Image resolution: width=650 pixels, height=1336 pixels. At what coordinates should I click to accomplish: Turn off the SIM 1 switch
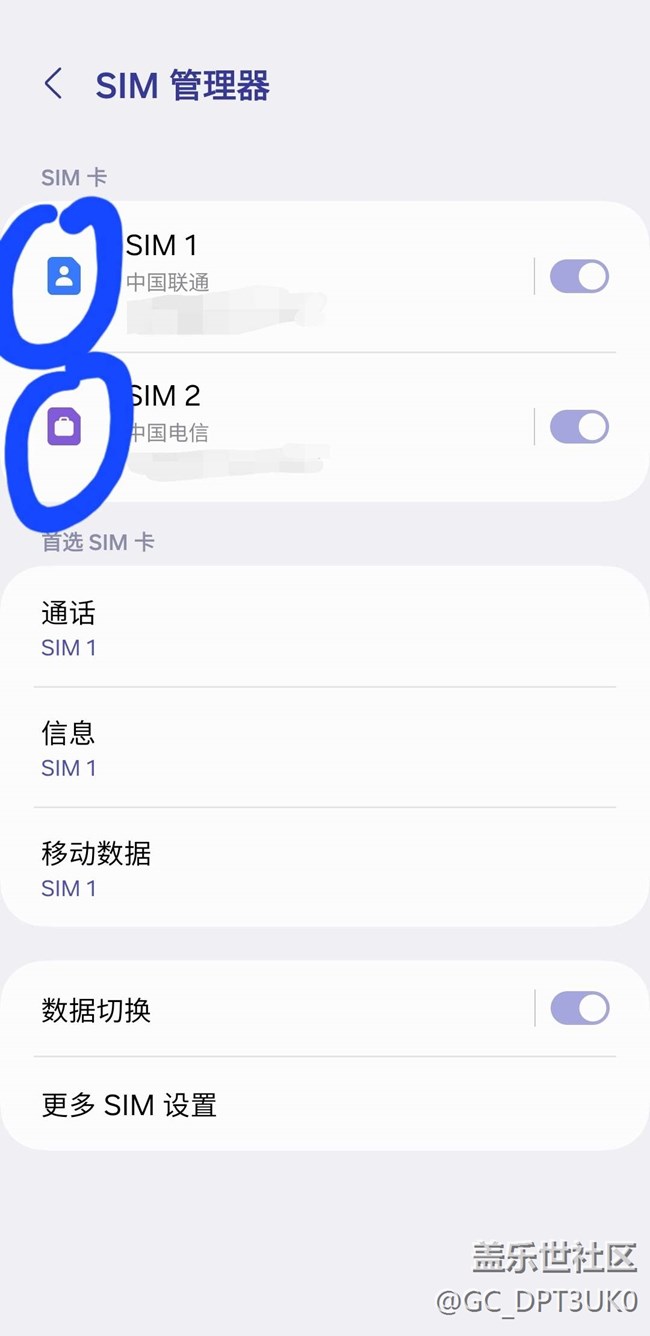click(x=579, y=276)
